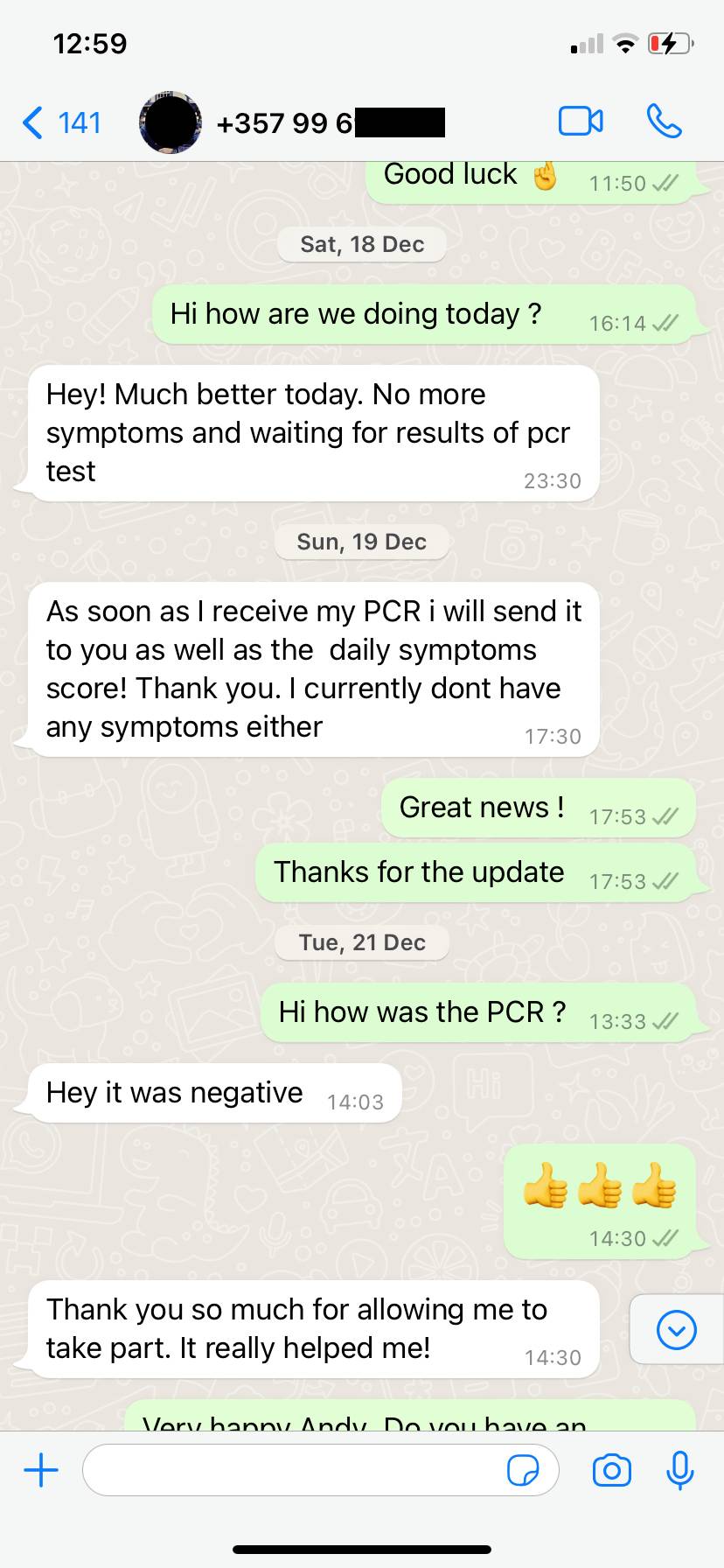Tap the microphone to record a voice message
This screenshot has width=724, height=1568.
pos(679,1470)
